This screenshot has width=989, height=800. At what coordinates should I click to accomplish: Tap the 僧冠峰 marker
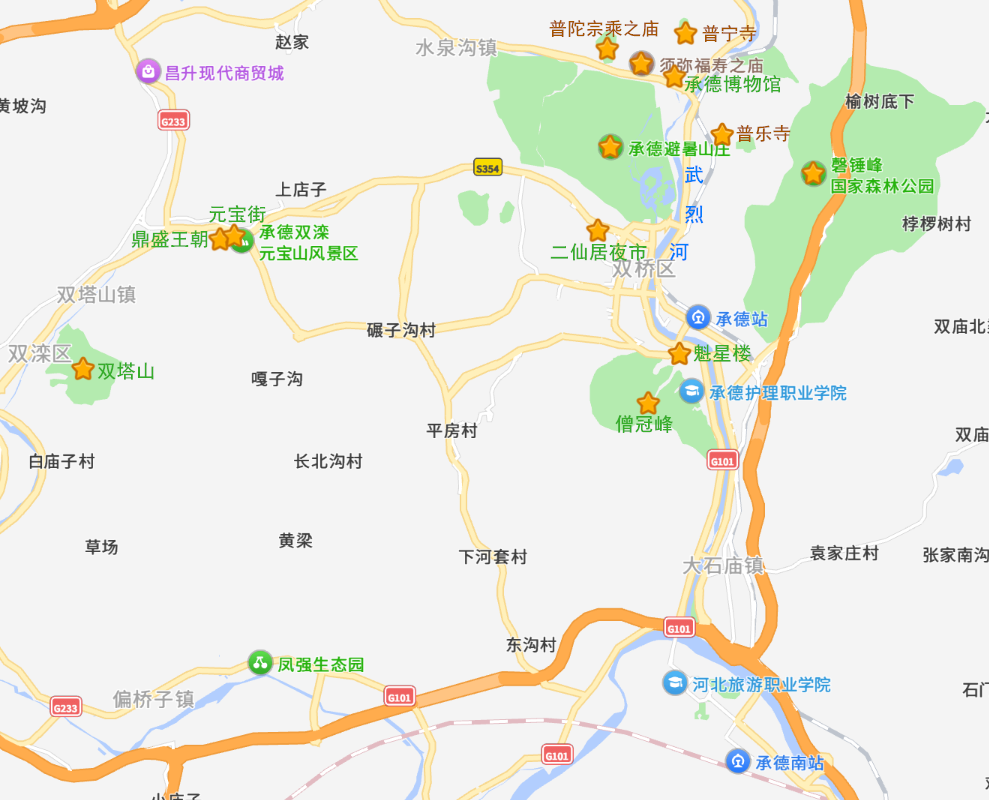[648, 403]
